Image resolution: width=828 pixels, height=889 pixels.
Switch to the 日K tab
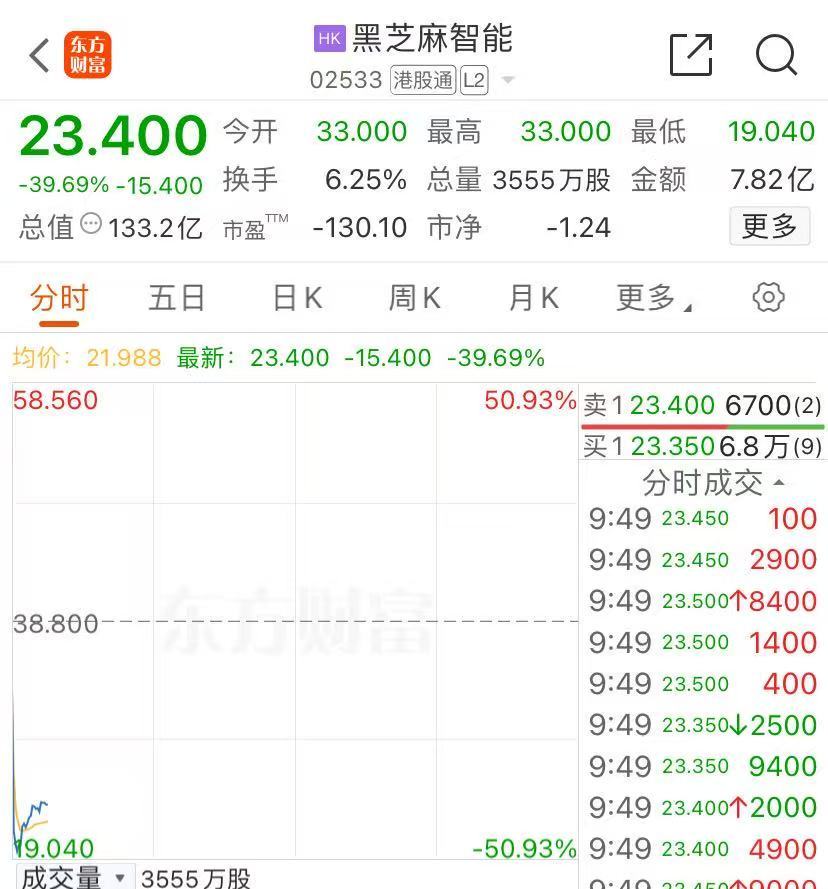(x=295, y=297)
